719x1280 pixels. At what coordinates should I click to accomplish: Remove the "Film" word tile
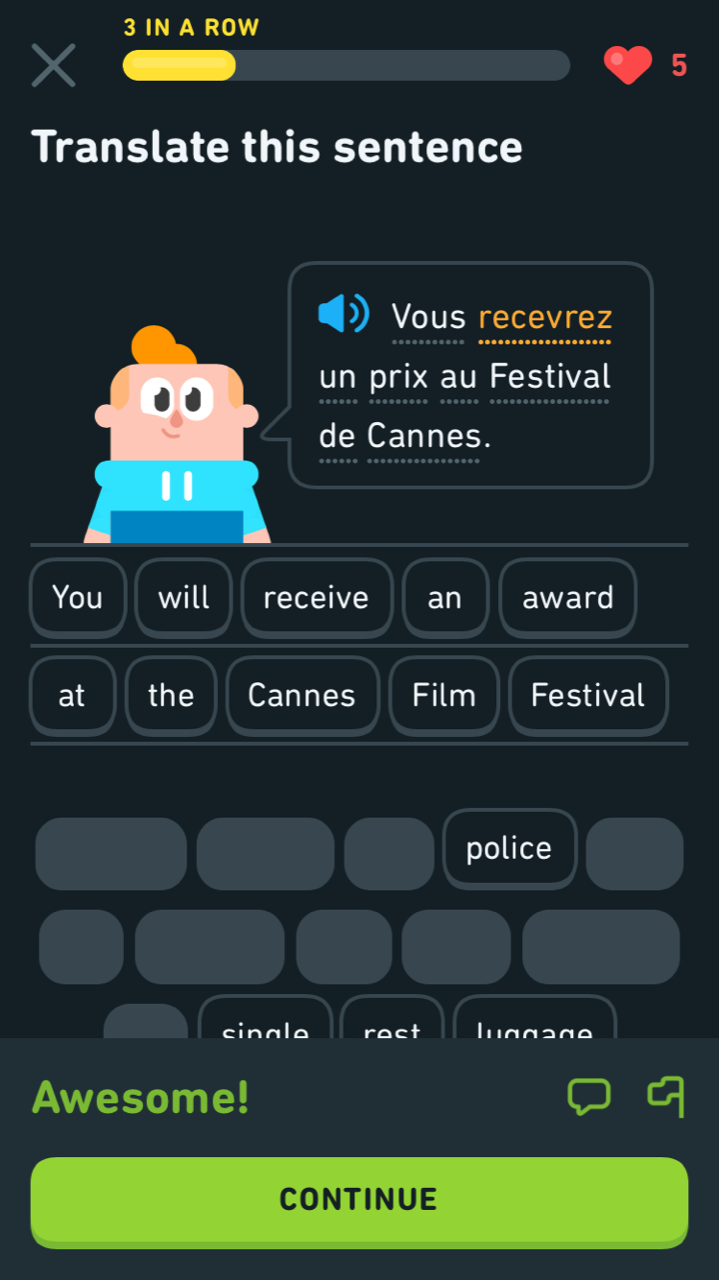point(444,696)
